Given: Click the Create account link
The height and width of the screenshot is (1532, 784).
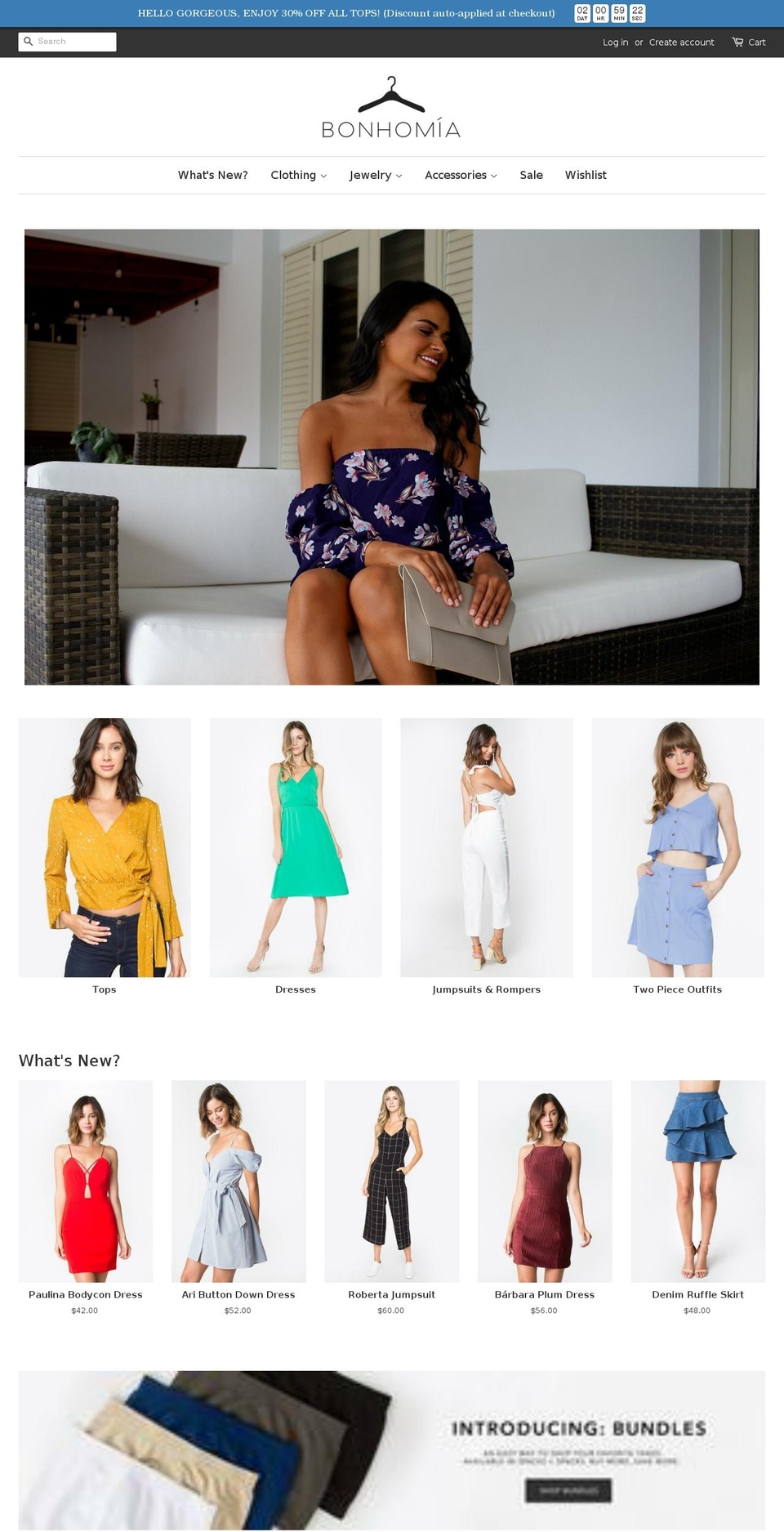Looking at the screenshot, I should pos(681,42).
